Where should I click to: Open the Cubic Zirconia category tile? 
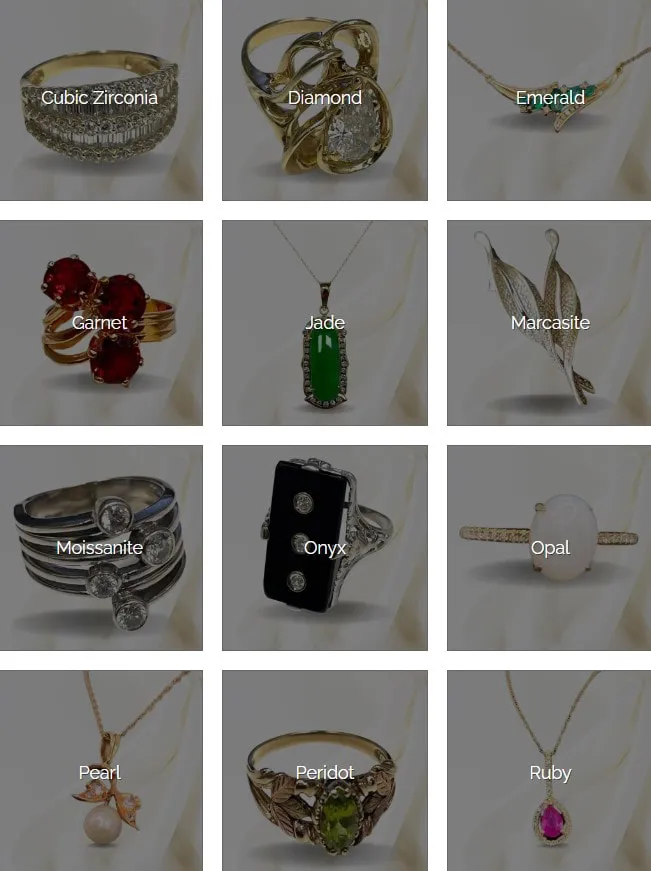[x=100, y=98]
